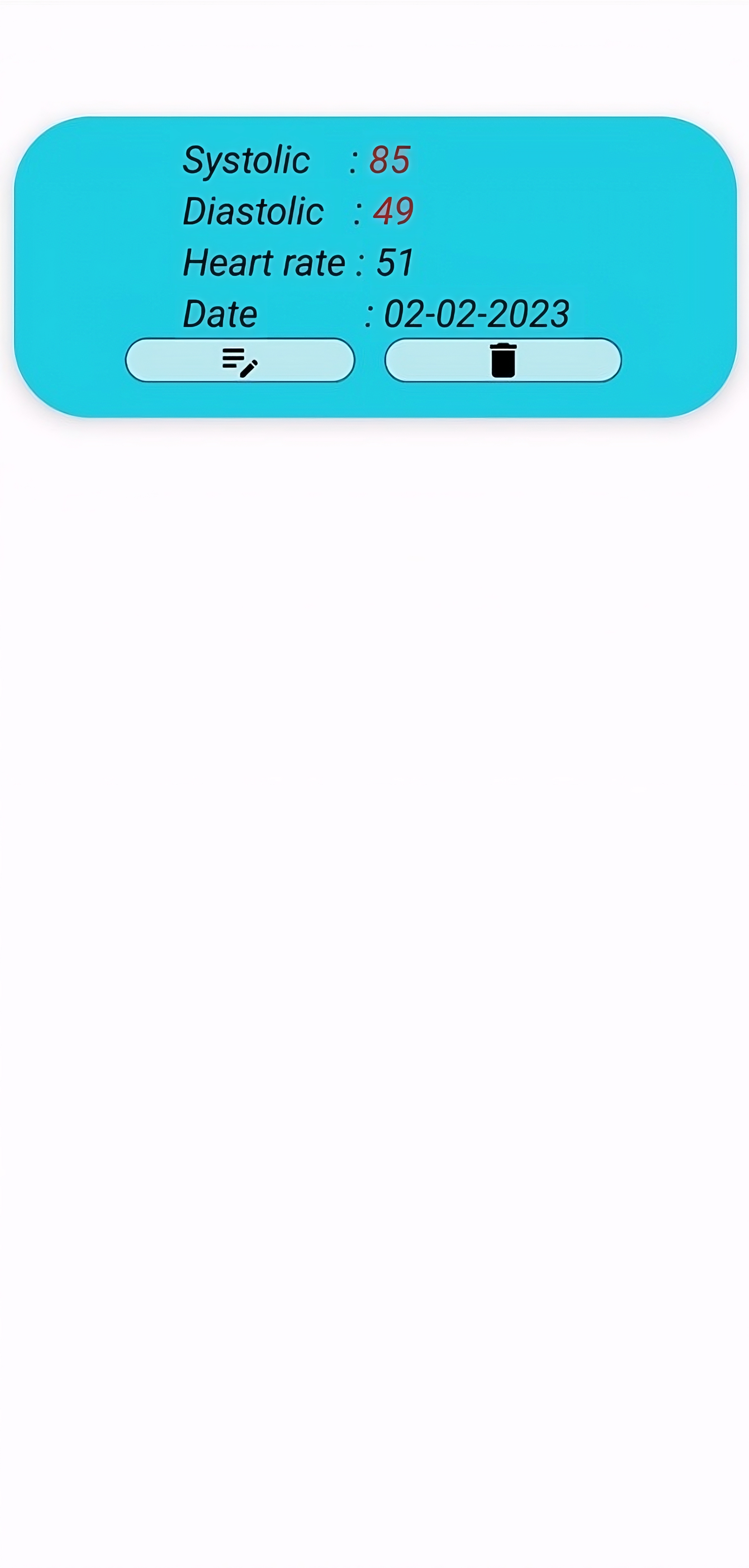Tap the date 02-02-2023
Viewport: 749px width, 1568px height.
476,313
